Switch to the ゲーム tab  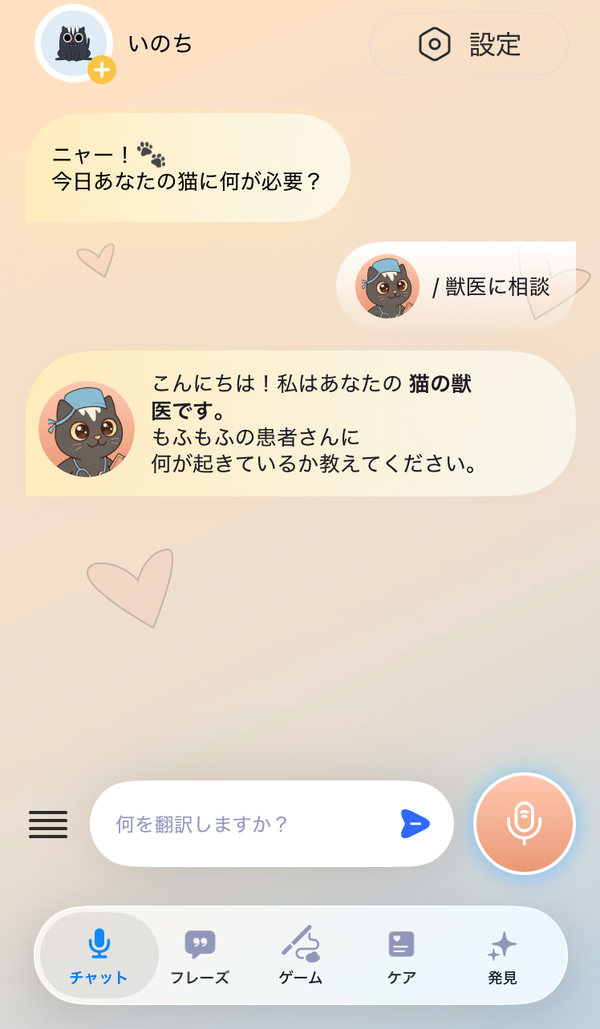[x=301, y=956]
